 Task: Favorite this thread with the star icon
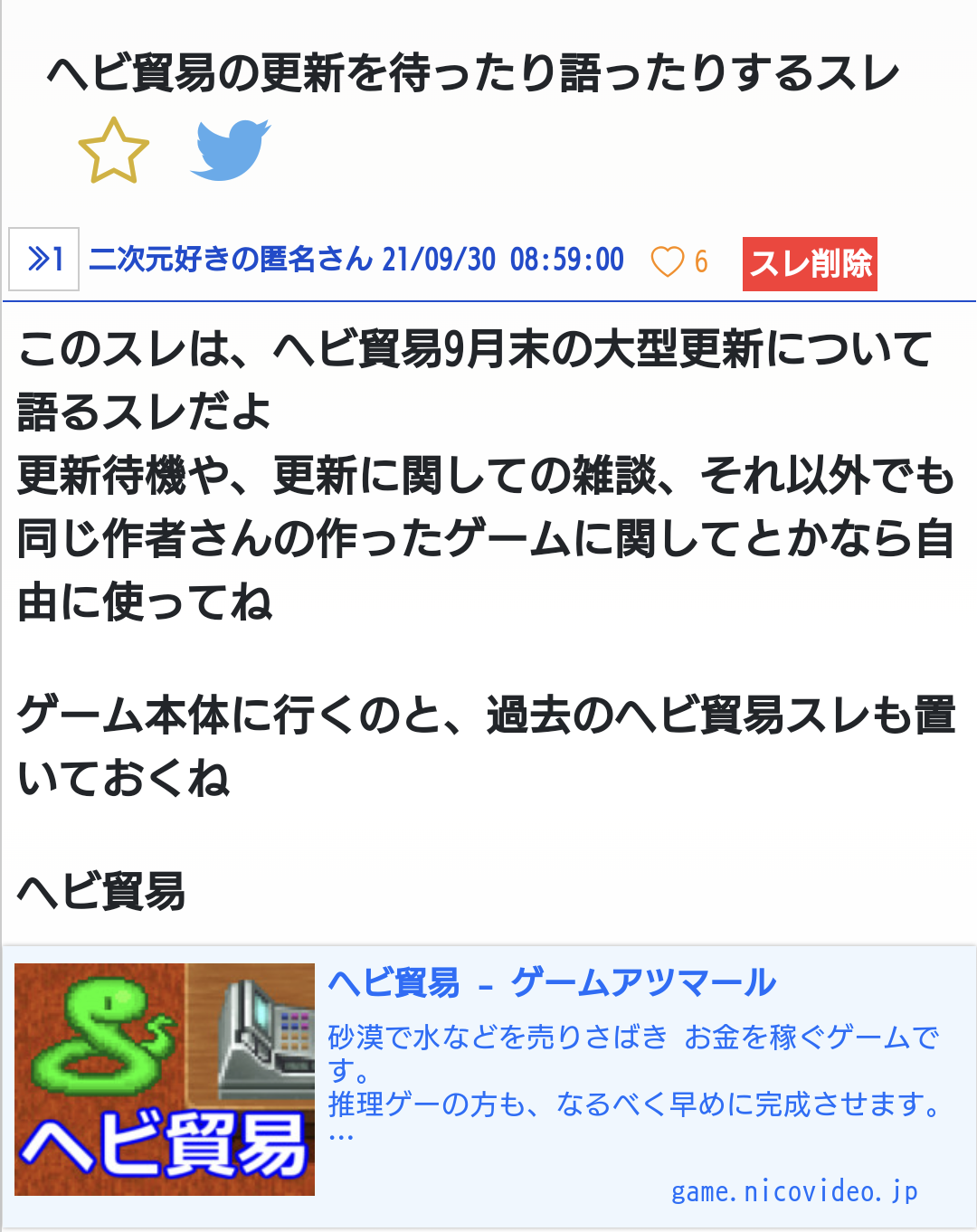pyautogui.click(x=113, y=151)
